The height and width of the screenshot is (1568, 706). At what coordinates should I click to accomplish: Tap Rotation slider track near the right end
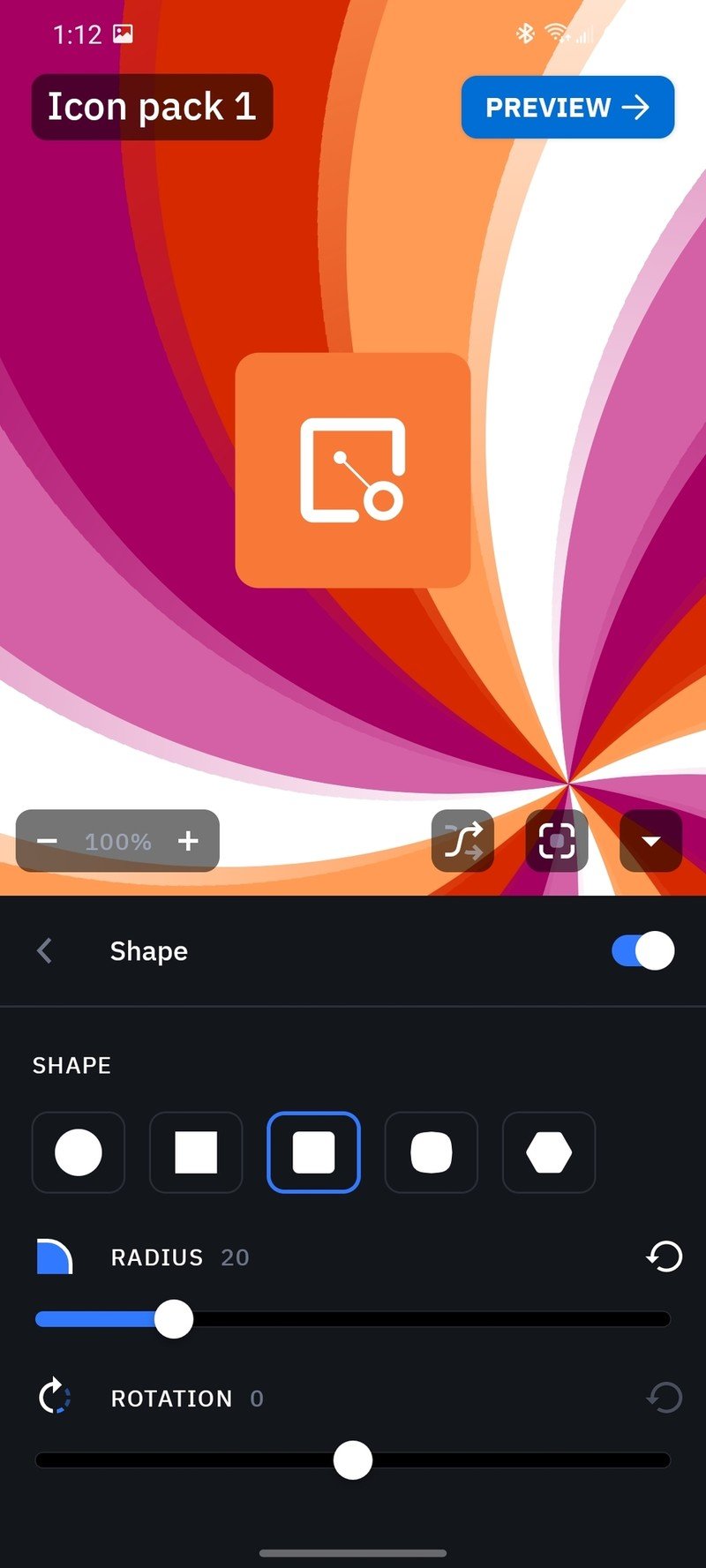pyautogui.click(x=635, y=1460)
